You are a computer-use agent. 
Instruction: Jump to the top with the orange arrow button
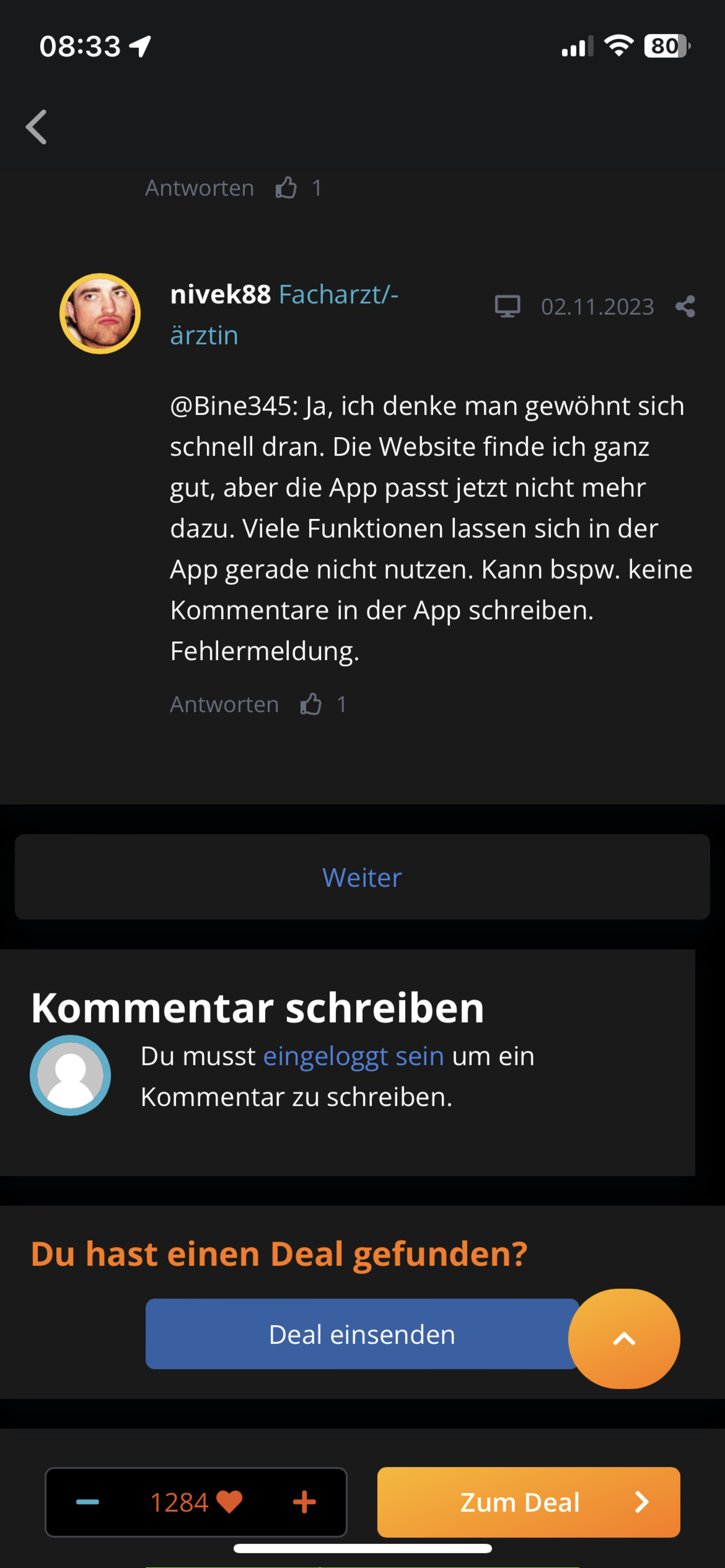[x=624, y=1339]
